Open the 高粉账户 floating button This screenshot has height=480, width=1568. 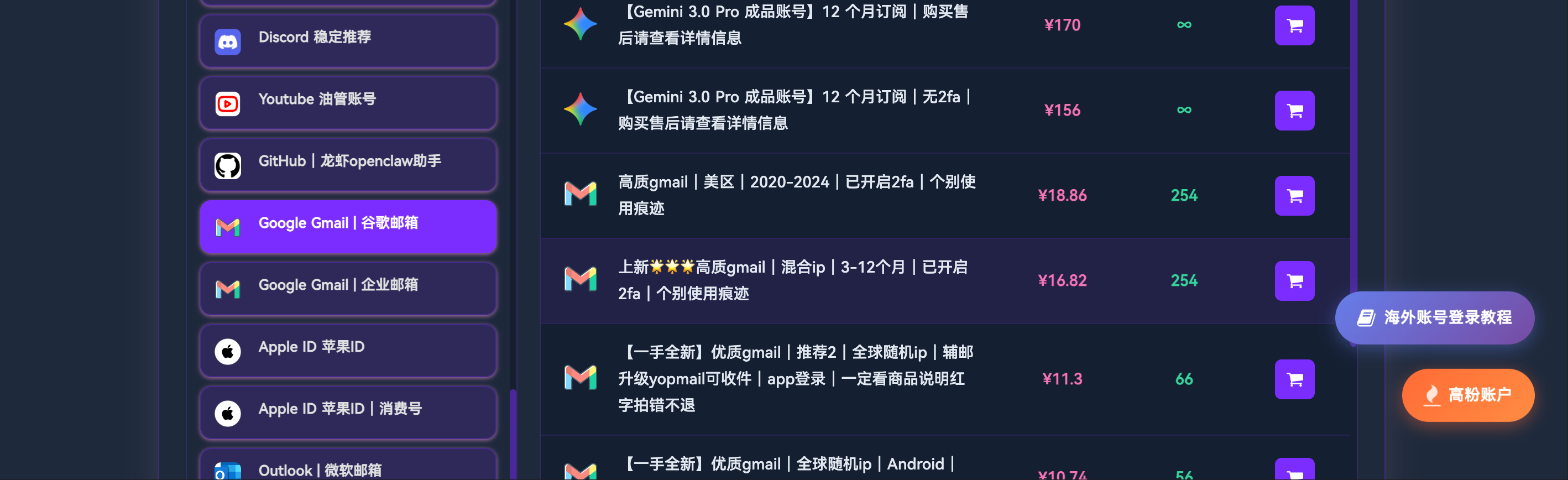coord(1467,395)
